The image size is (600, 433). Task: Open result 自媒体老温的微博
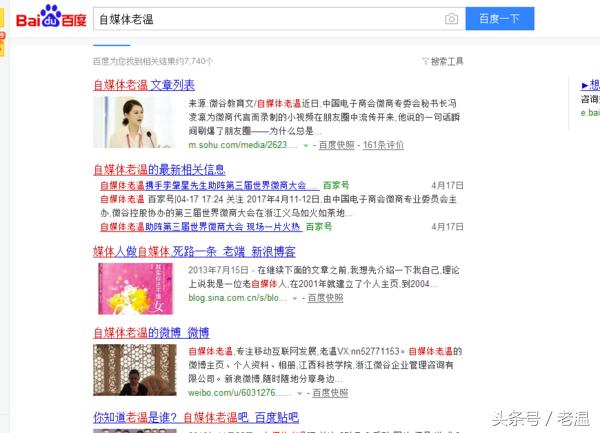(151, 333)
